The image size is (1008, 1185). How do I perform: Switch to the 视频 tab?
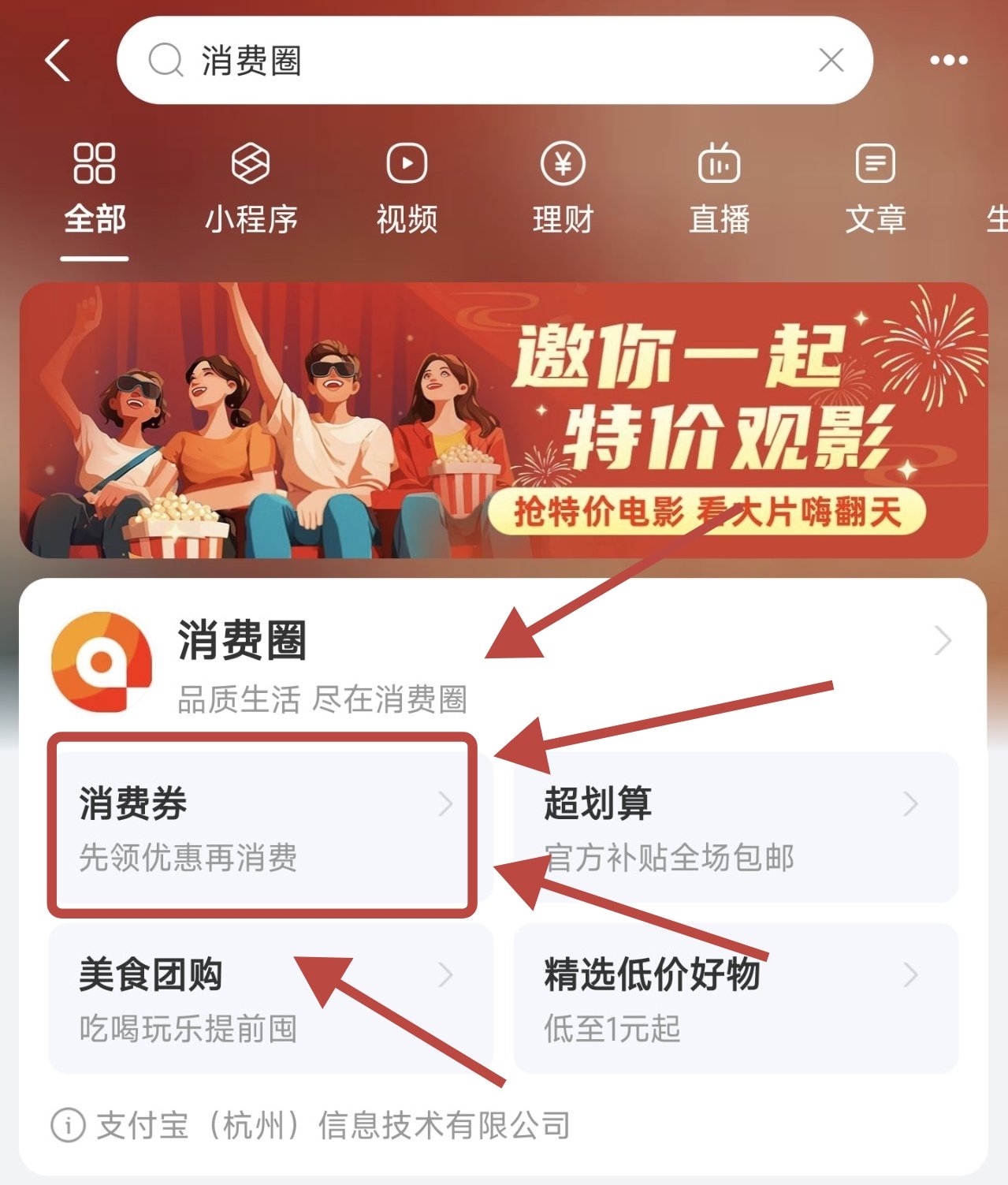[x=407, y=189]
